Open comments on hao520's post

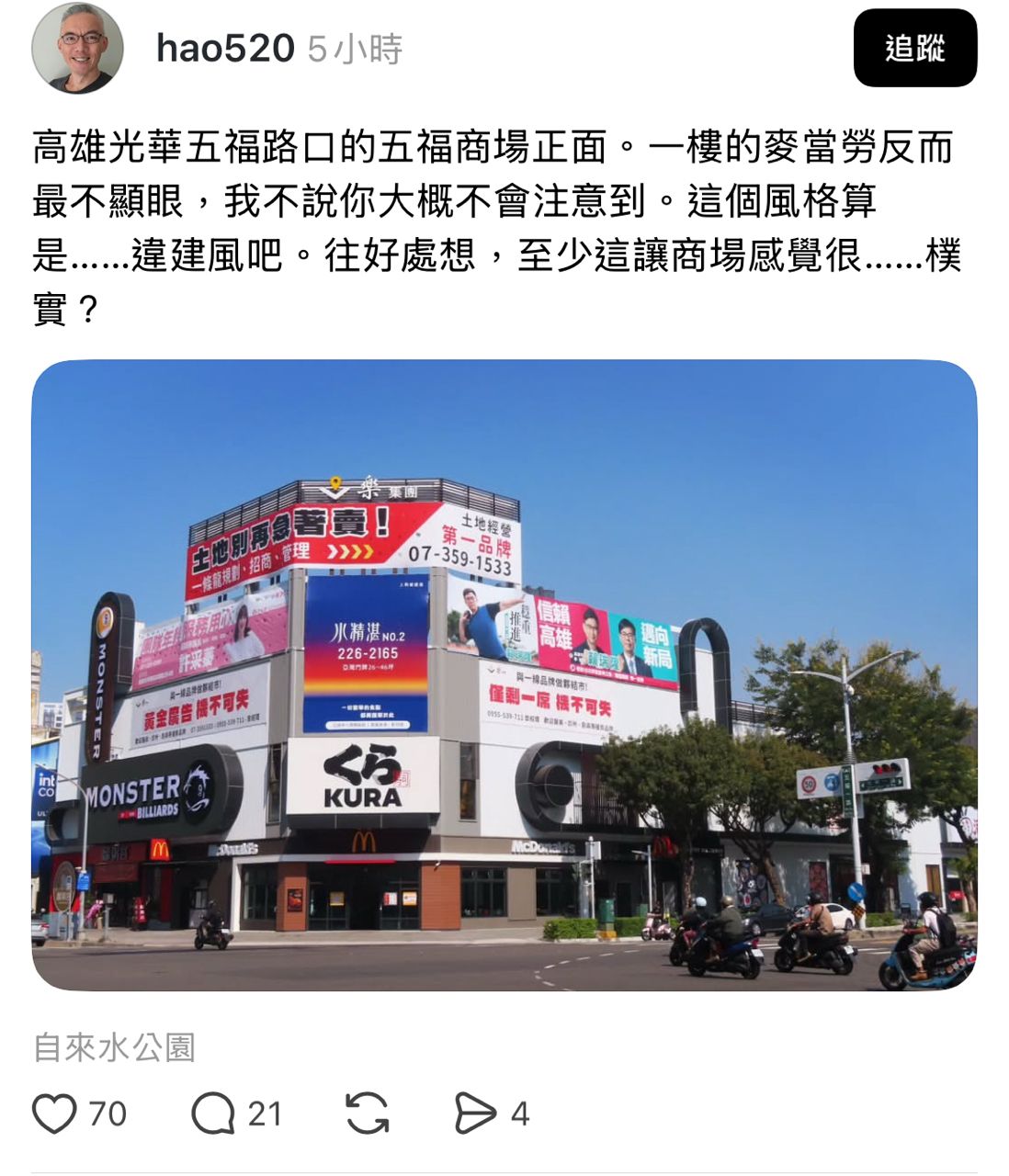tap(213, 1114)
